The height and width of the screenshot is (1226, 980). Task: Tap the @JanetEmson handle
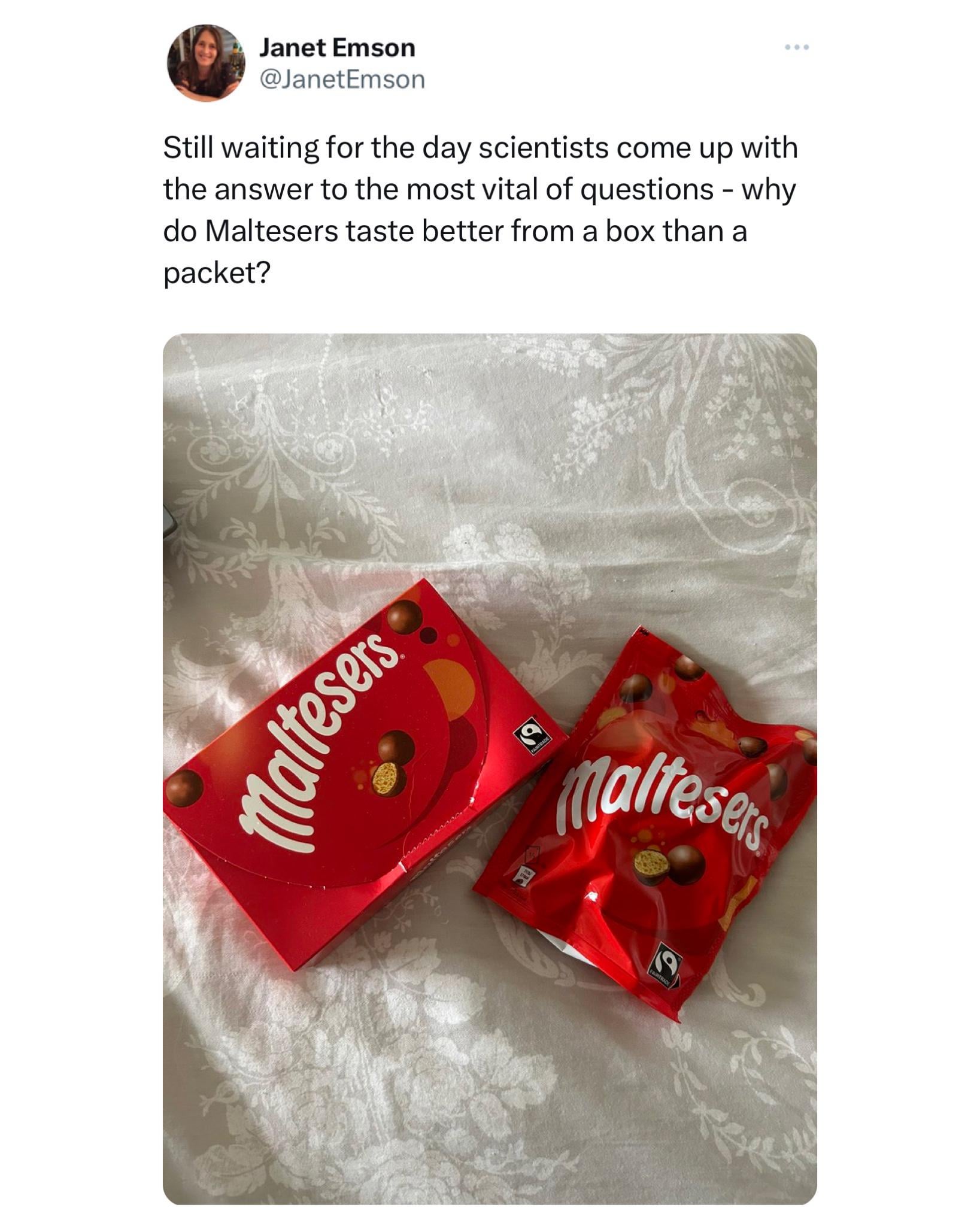[x=342, y=80]
